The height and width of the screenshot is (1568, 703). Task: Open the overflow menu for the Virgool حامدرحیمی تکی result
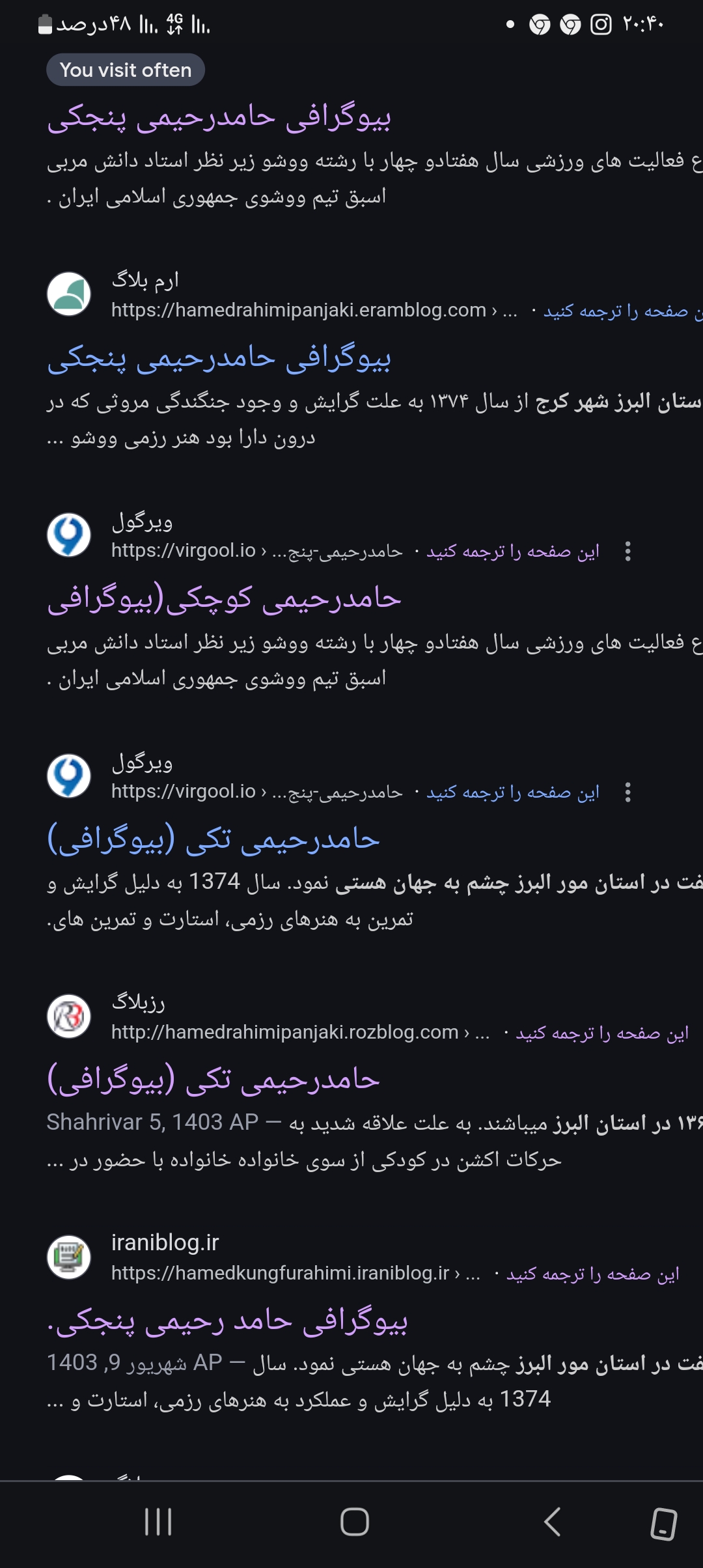pyautogui.click(x=627, y=792)
